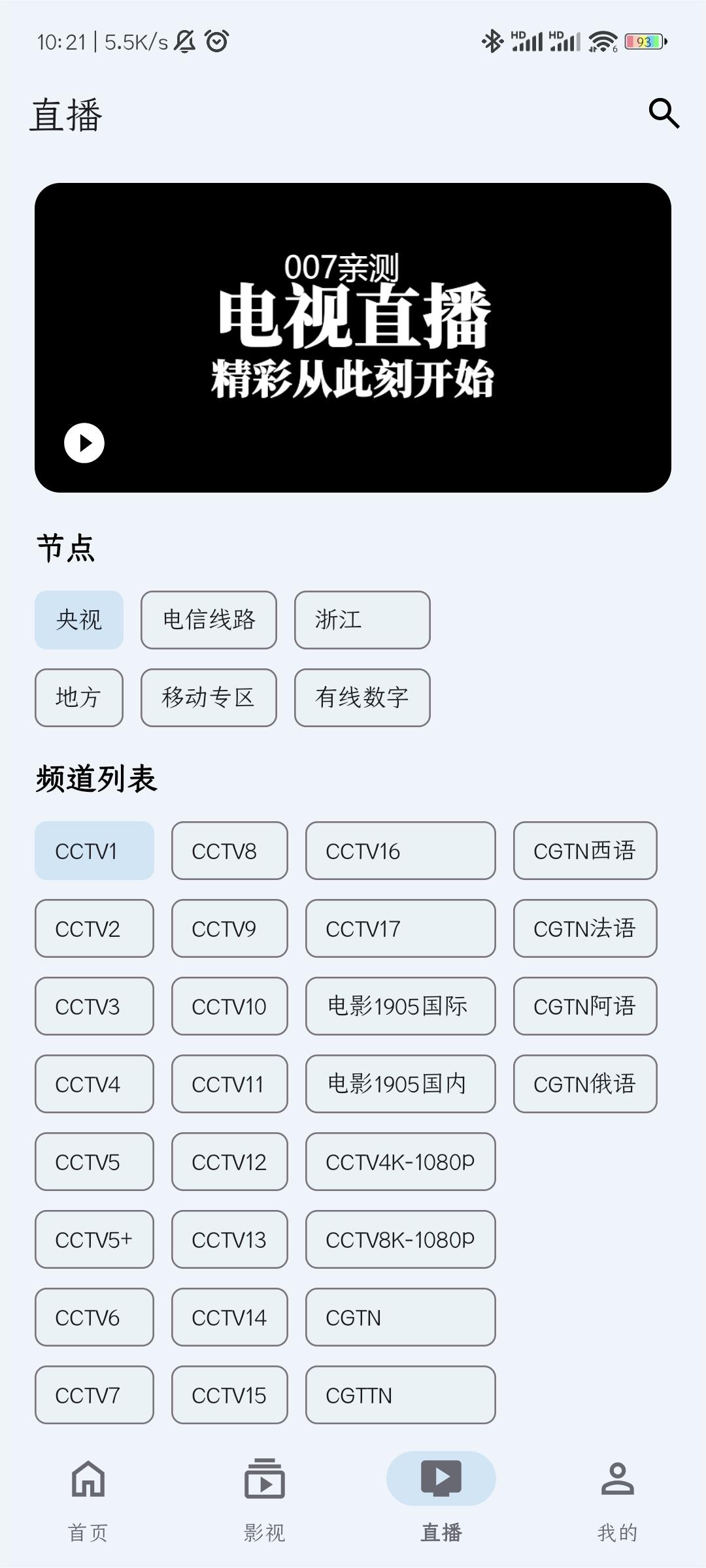The height and width of the screenshot is (1568, 706).
Task: Select the CGTN俄语 channel
Action: [x=585, y=1084]
